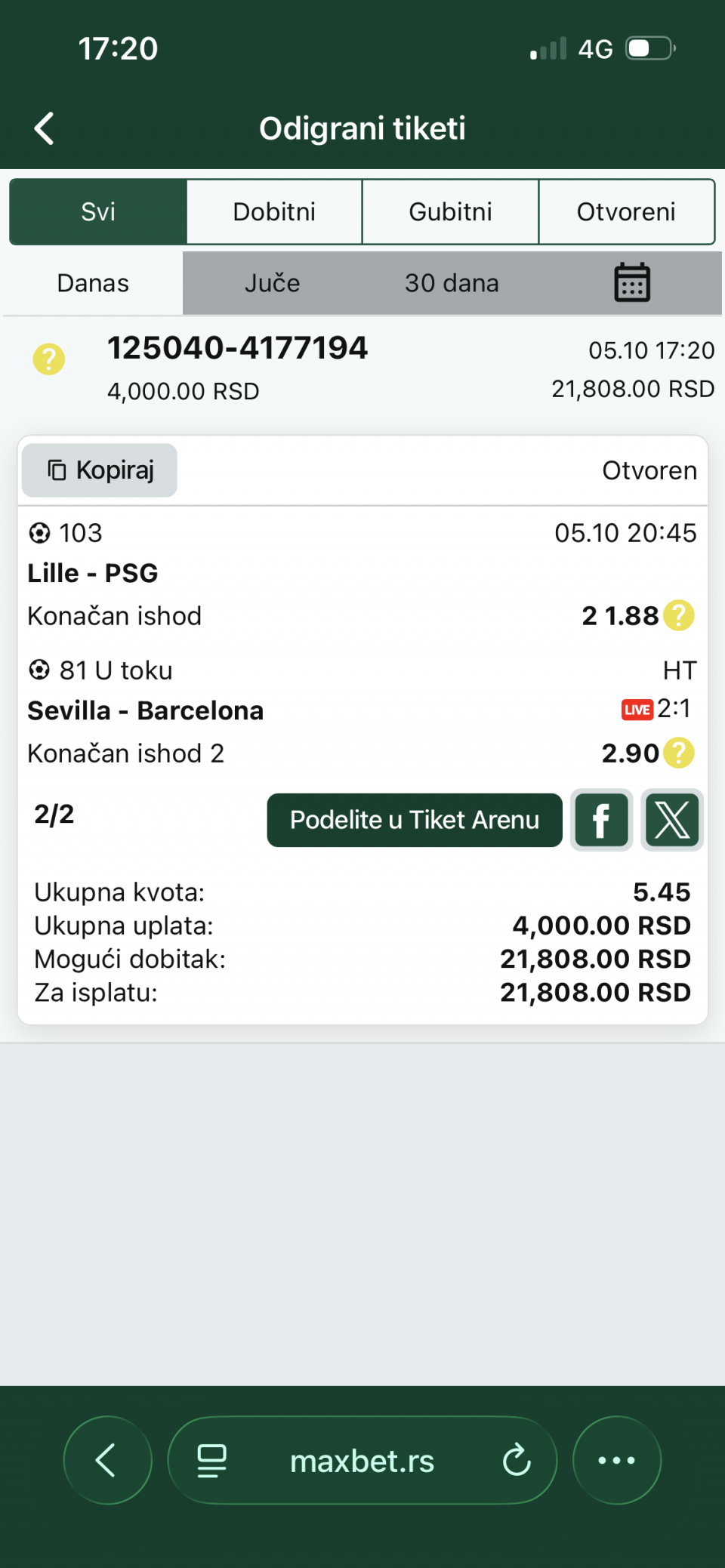Screen dimensions: 725x1568
Task: Copy ticket with the Kopiraj button
Action: (100, 470)
